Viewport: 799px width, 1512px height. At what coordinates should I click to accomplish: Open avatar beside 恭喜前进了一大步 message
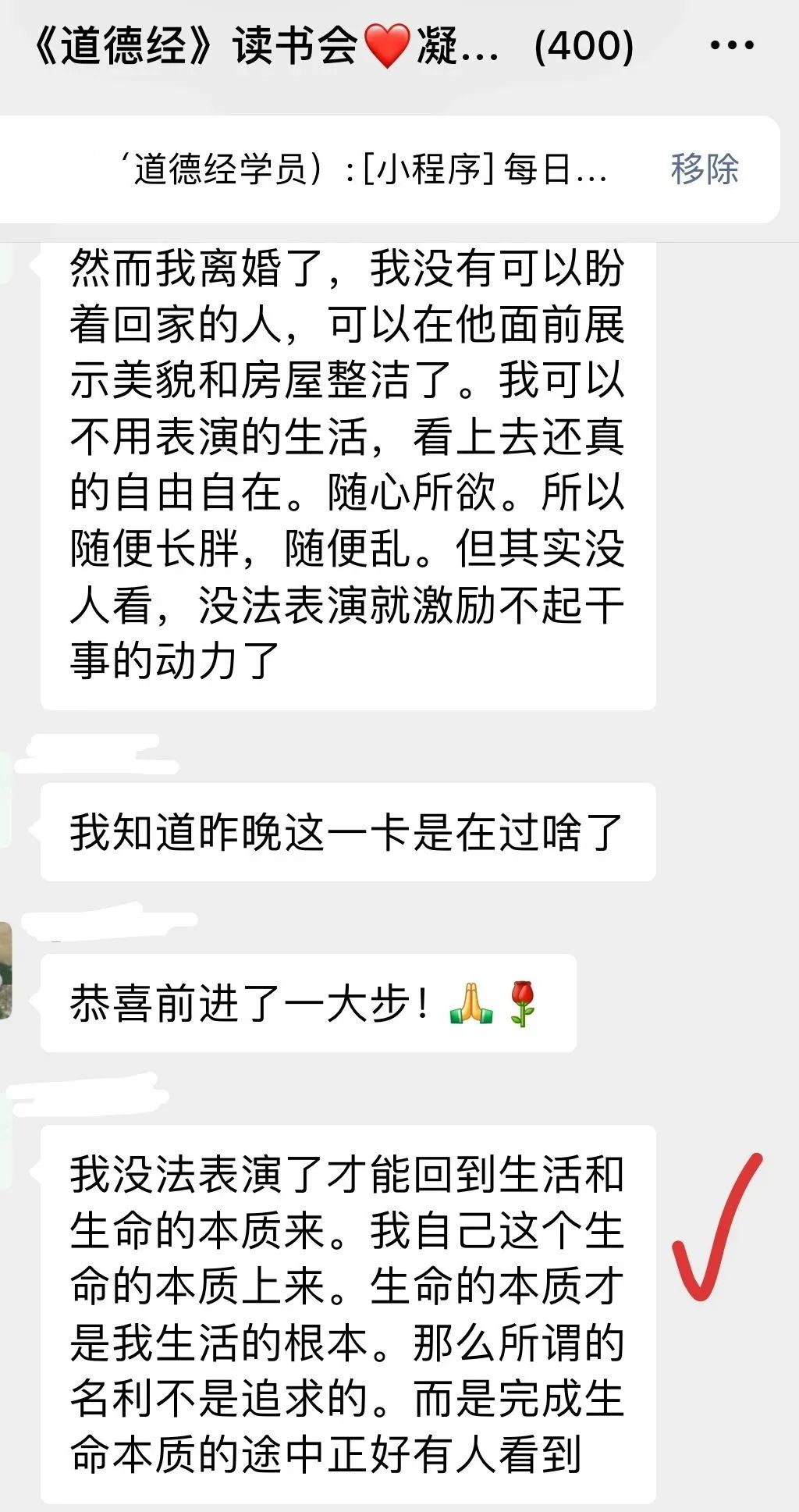tap(6, 970)
